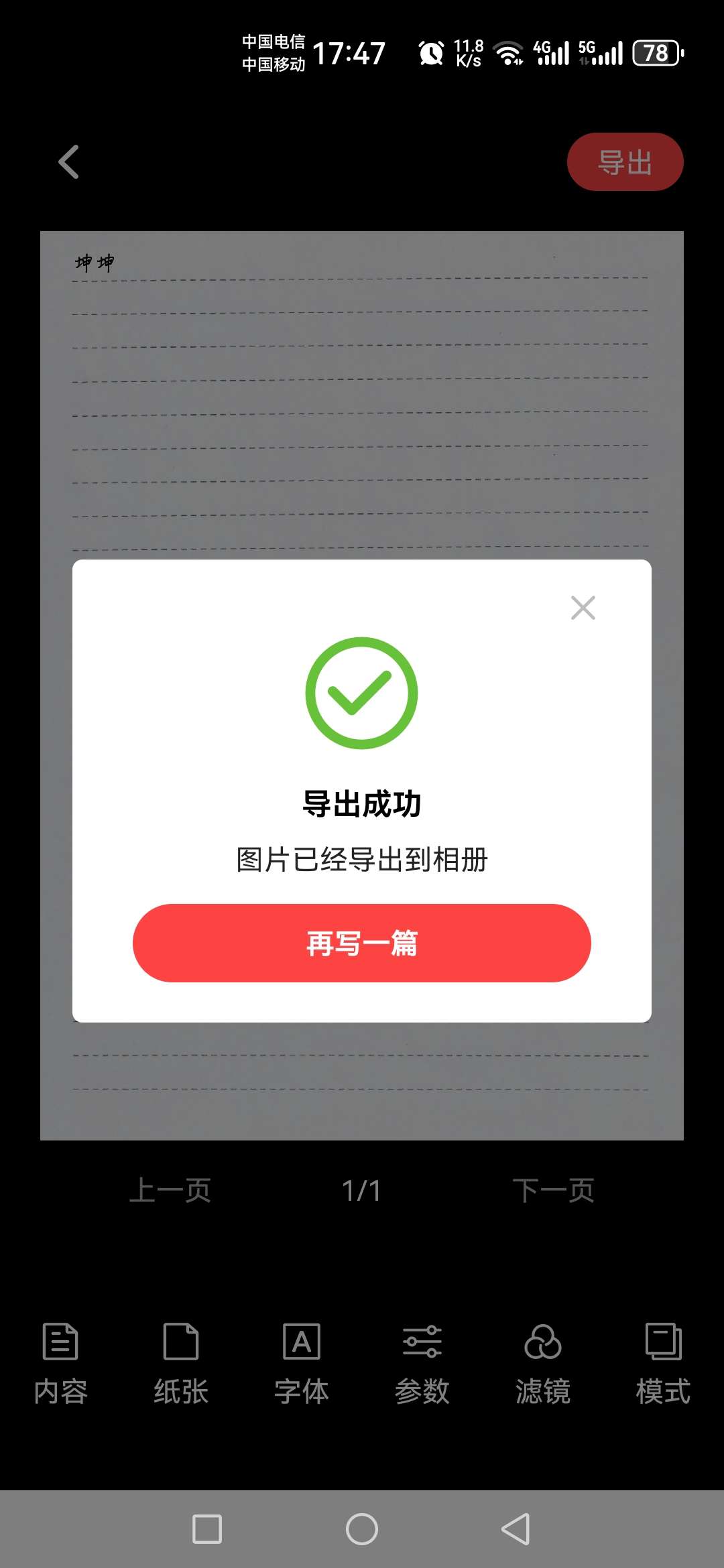Adjust 参数 parameters

click(x=422, y=1363)
